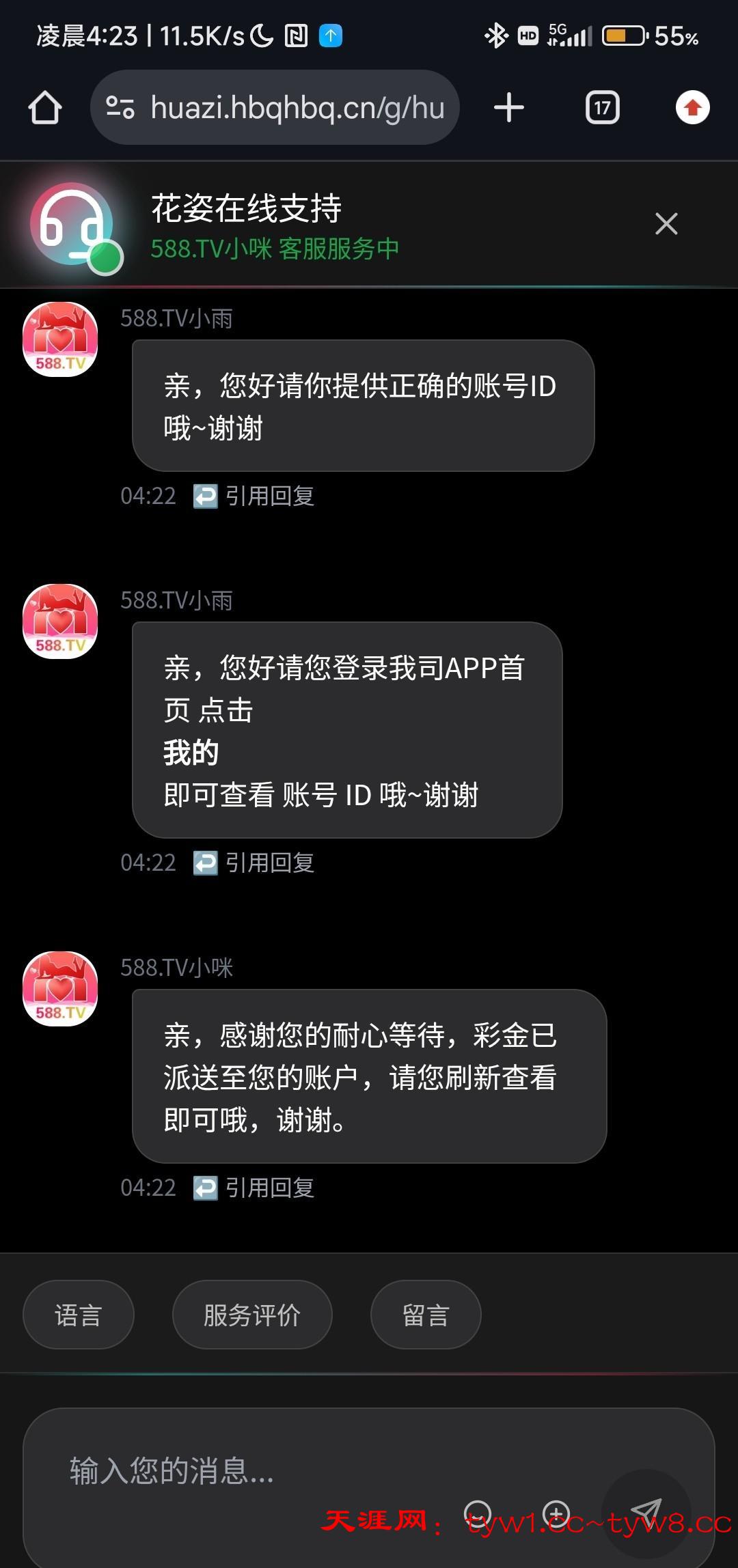Open the emoji picker
The height and width of the screenshot is (1568, 738).
point(478,1514)
